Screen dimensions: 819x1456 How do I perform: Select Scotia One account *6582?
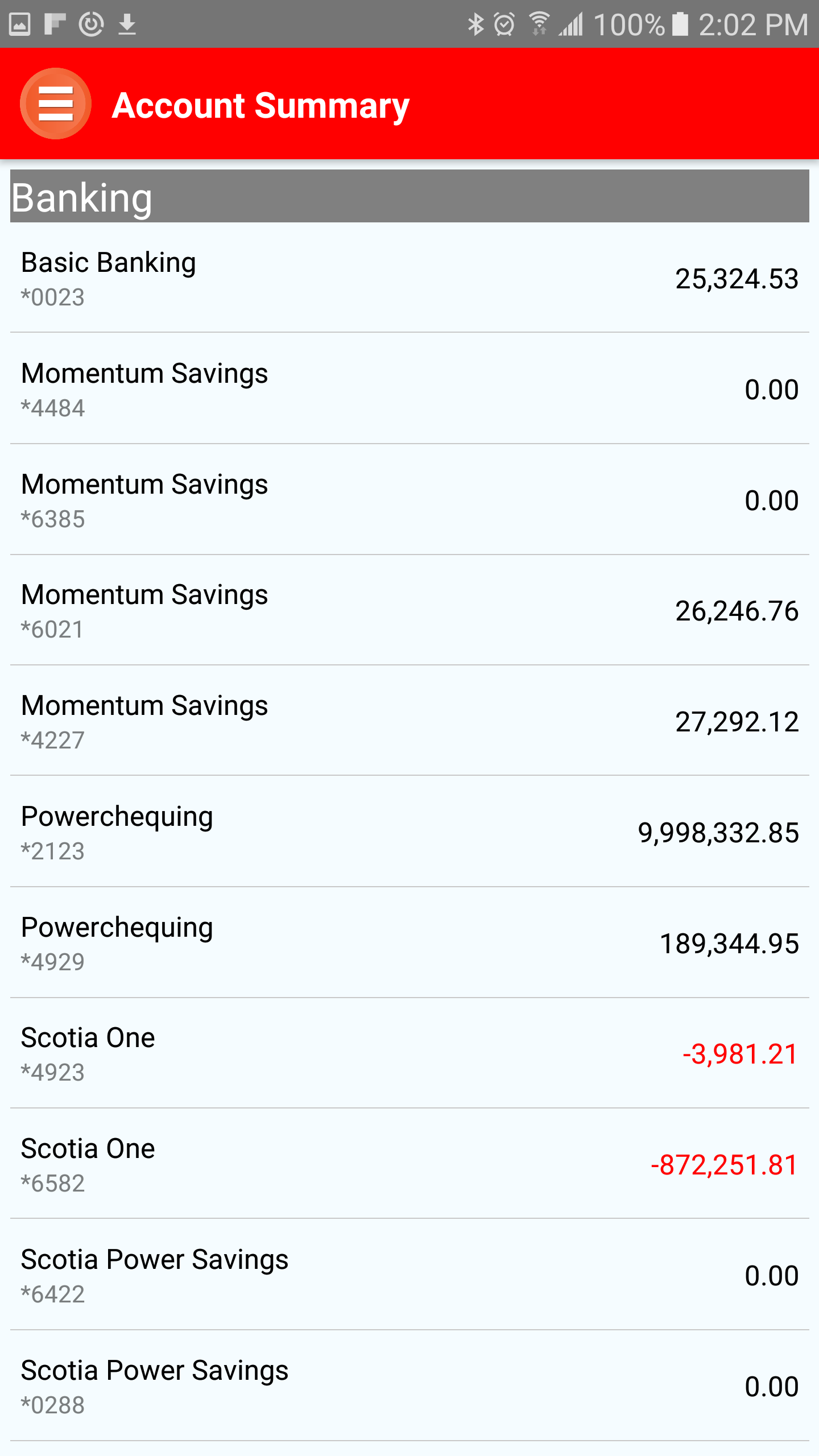pyautogui.click(x=409, y=1164)
